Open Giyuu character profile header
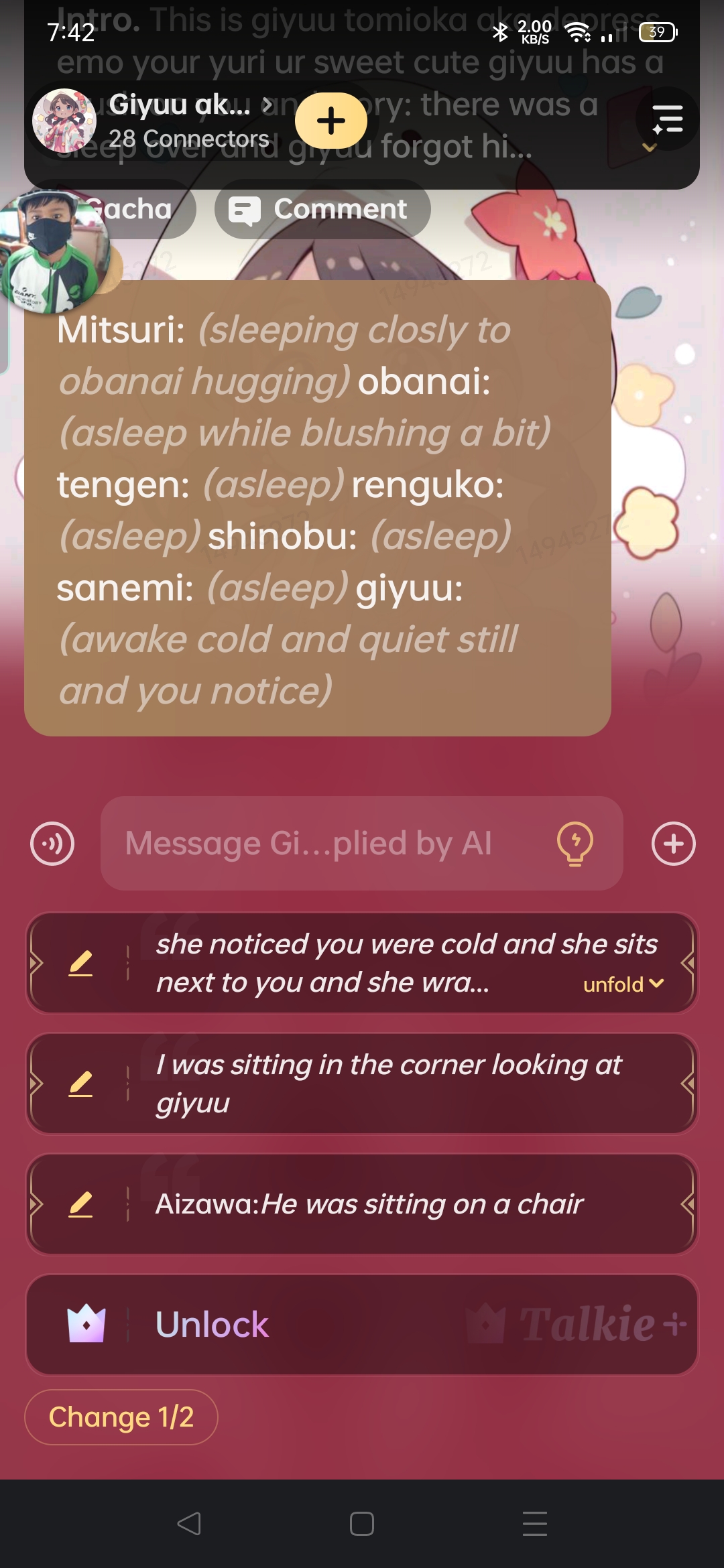The height and width of the screenshot is (1568, 724). pos(181,121)
